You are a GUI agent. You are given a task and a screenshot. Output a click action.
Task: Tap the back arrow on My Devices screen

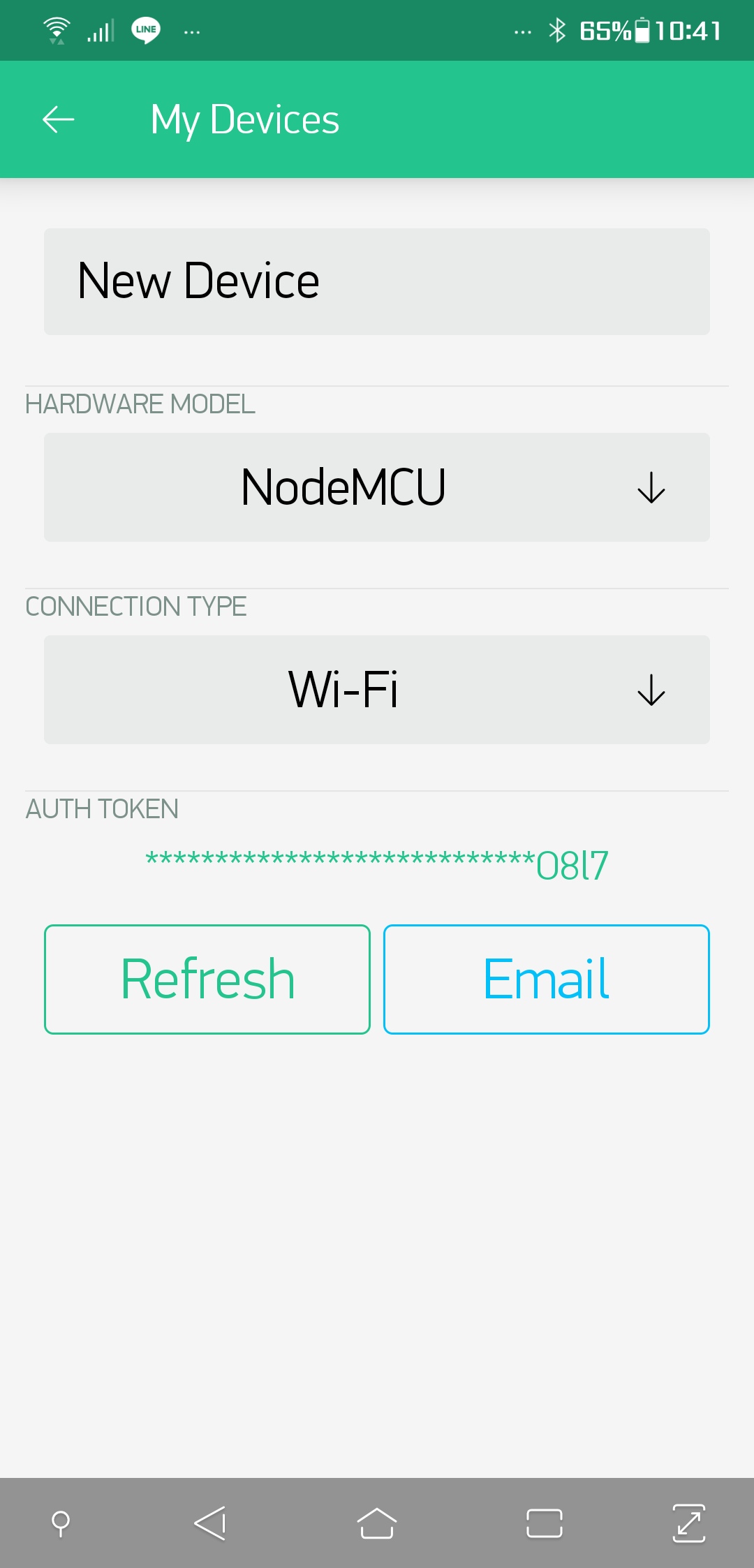click(x=58, y=119)
